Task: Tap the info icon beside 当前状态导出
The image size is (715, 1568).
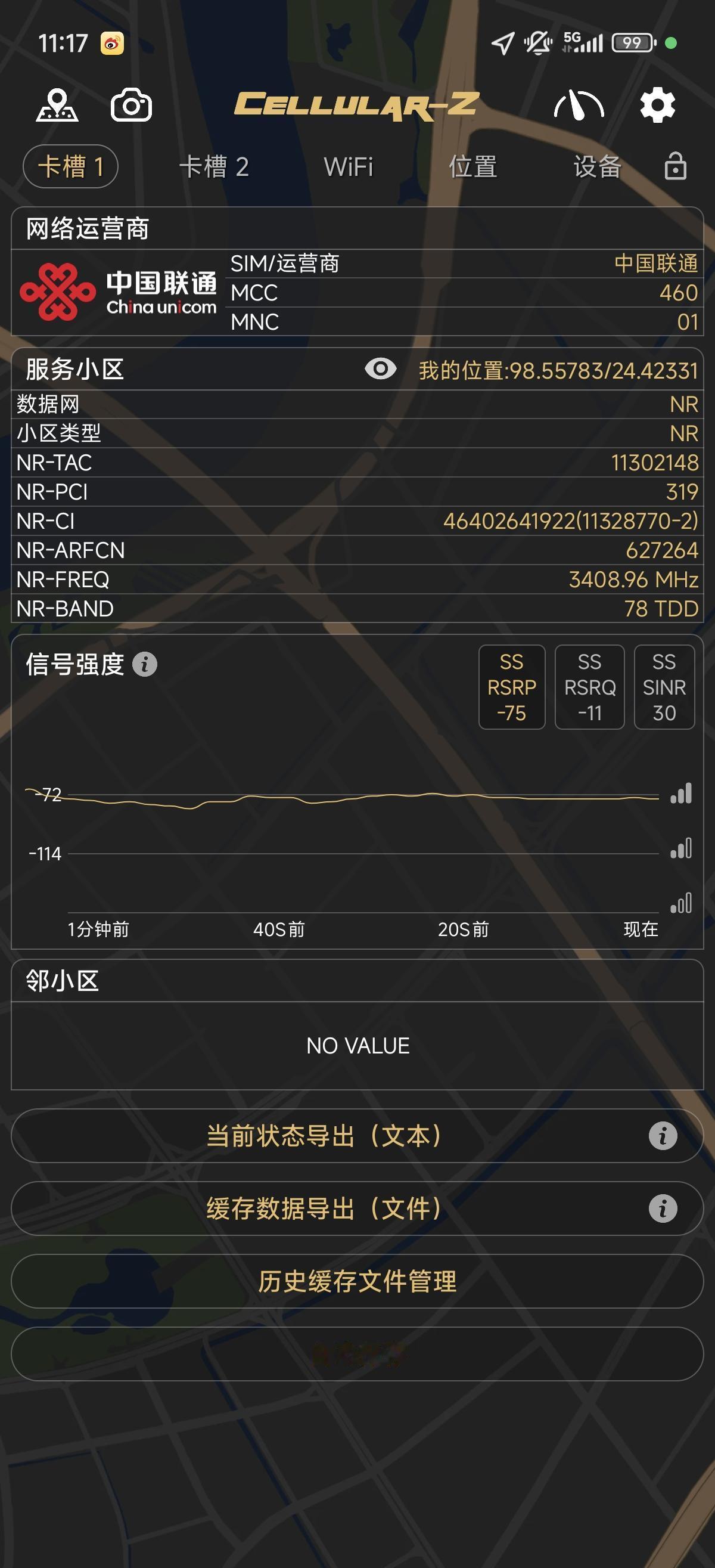Action: [x=663, y=1135]
